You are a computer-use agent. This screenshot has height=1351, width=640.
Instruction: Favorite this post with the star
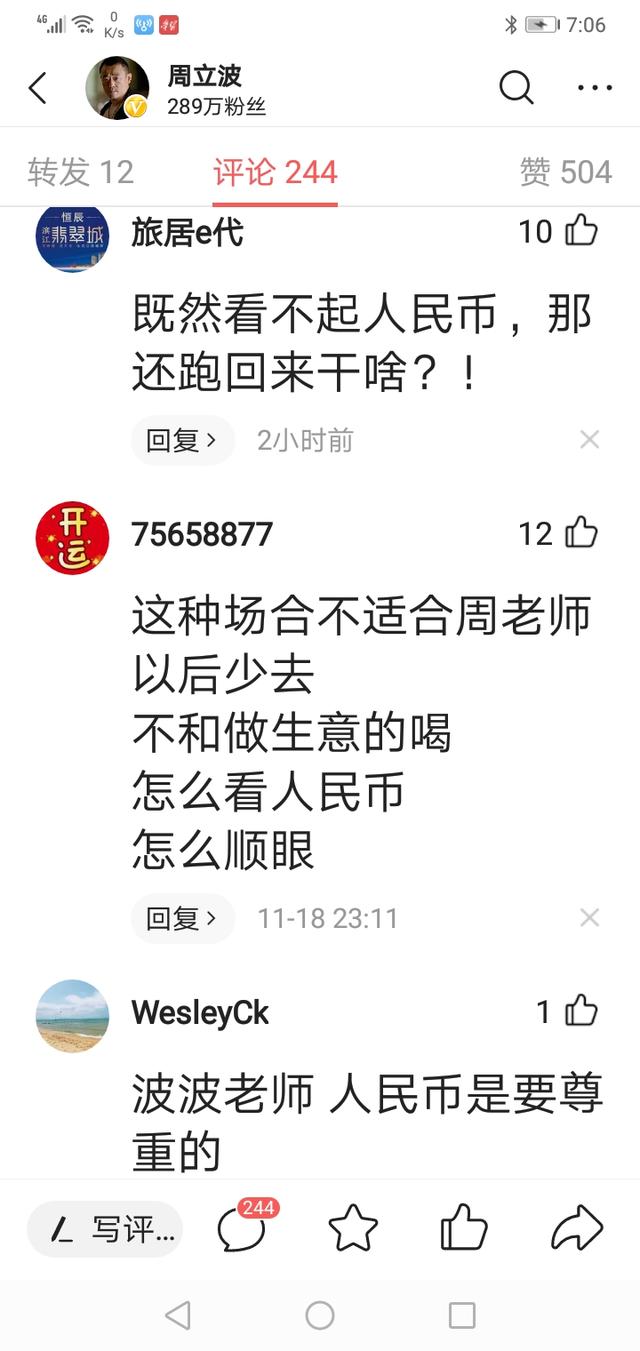pyautogui.click(x=353, y=1229)
